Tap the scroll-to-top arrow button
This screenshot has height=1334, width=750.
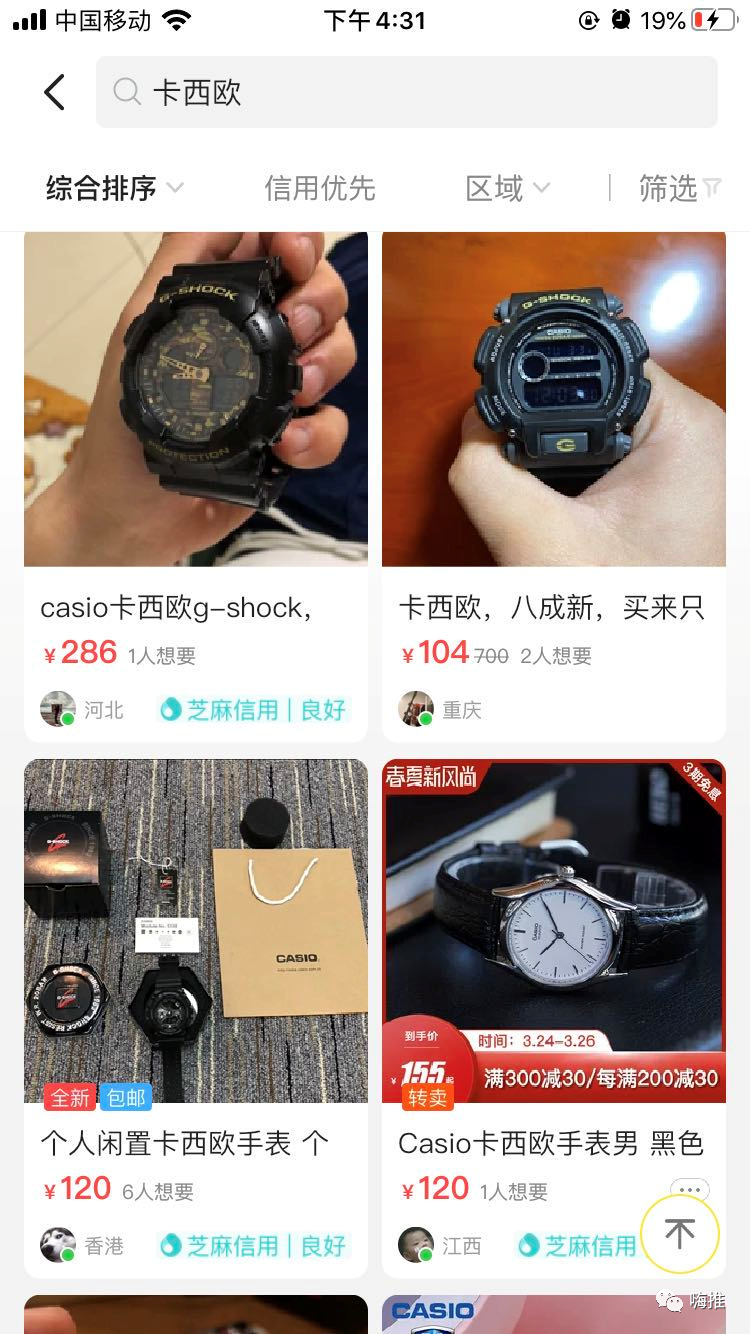(x=680, y=1233)
